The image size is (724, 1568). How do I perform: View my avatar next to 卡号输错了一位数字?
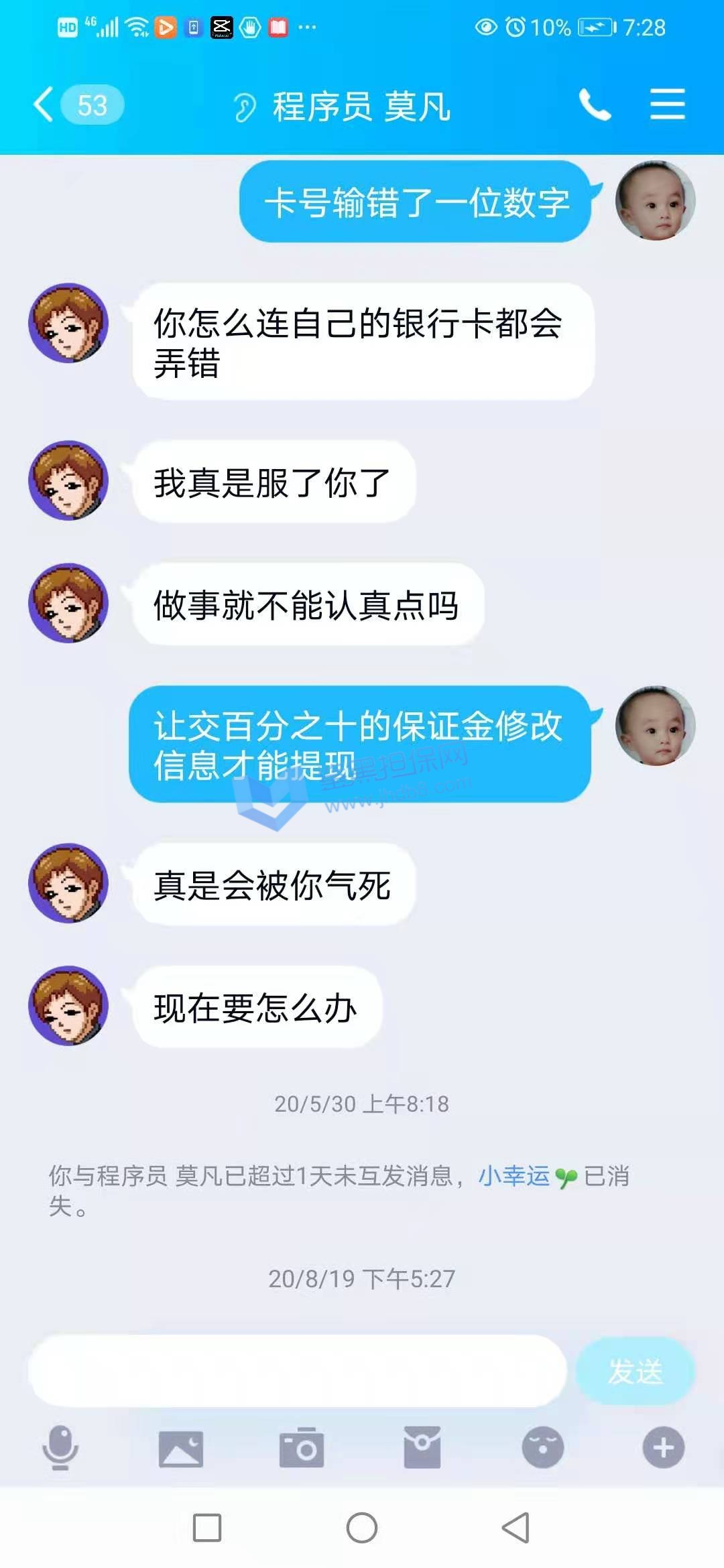coord(655,201)
